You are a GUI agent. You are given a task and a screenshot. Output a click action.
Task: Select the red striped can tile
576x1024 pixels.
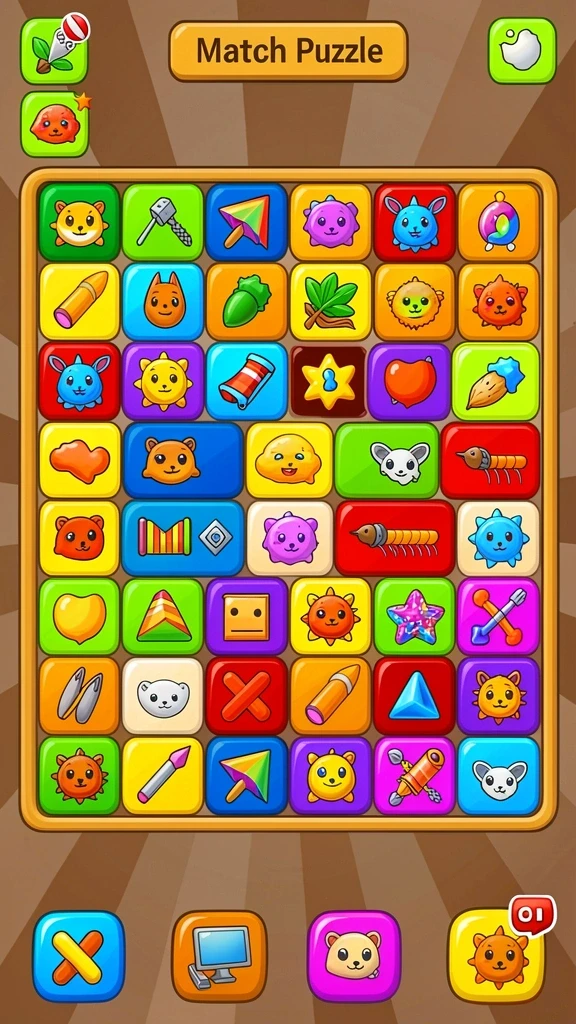[247, 381]
